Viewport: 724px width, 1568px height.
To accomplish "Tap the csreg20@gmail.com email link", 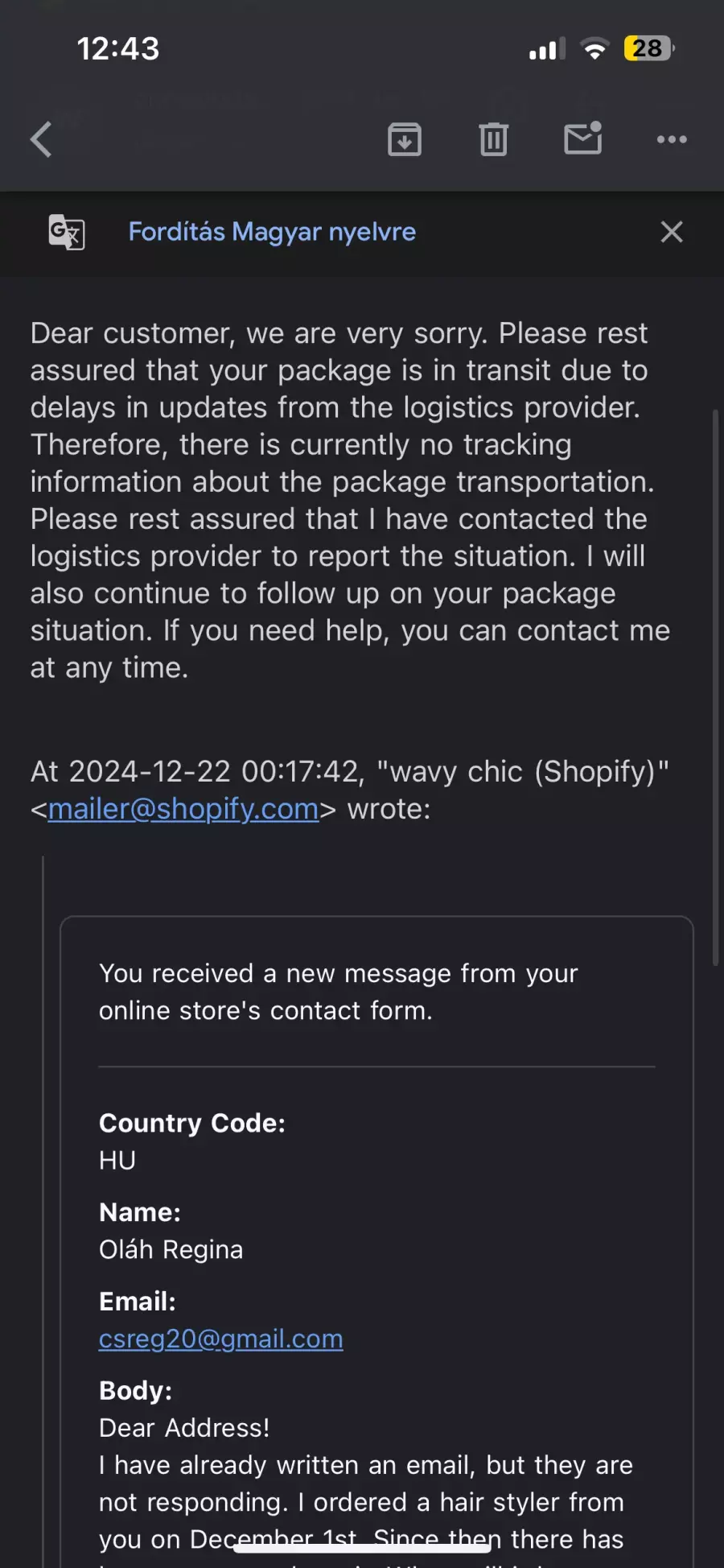I will tap(221, 1339).
